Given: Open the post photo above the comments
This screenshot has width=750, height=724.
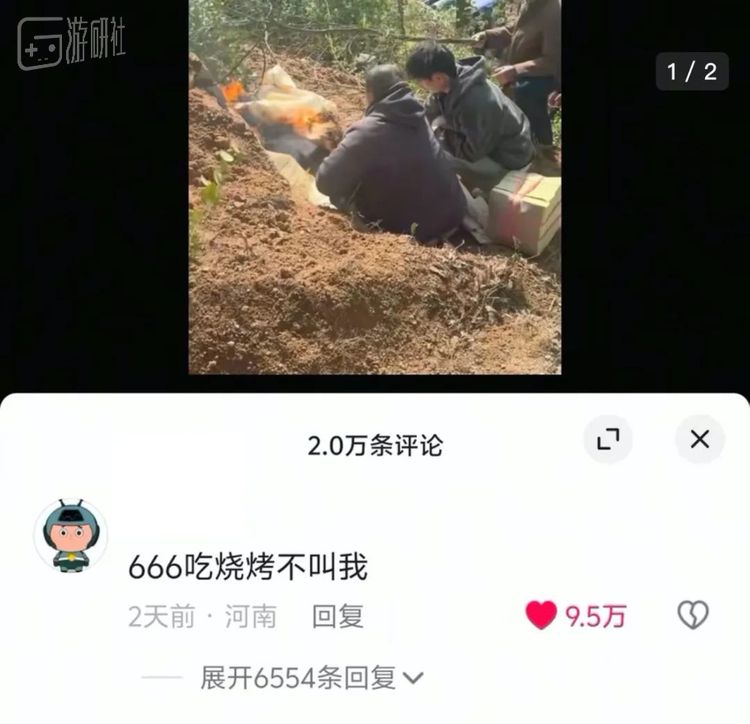Looking at the screenshot, I should 374,187.
